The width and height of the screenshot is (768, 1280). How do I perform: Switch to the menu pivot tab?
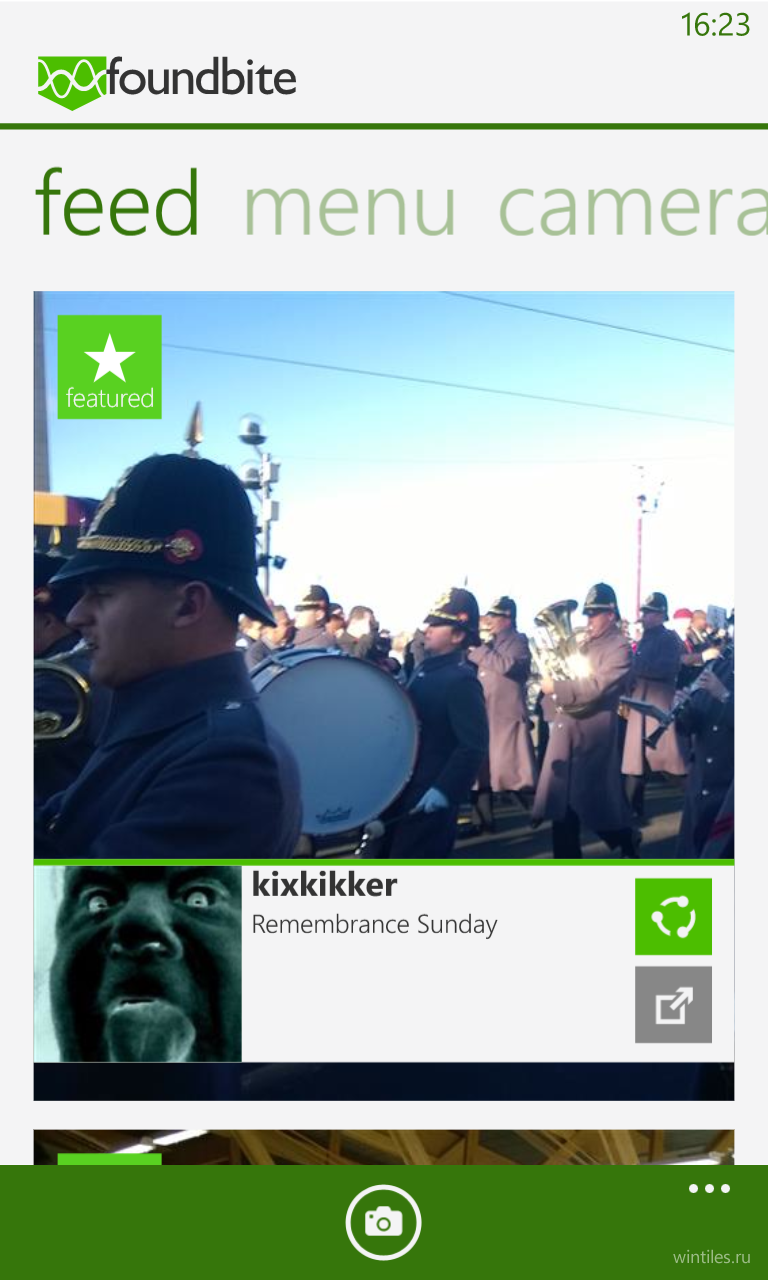click(x=350, y=205)
